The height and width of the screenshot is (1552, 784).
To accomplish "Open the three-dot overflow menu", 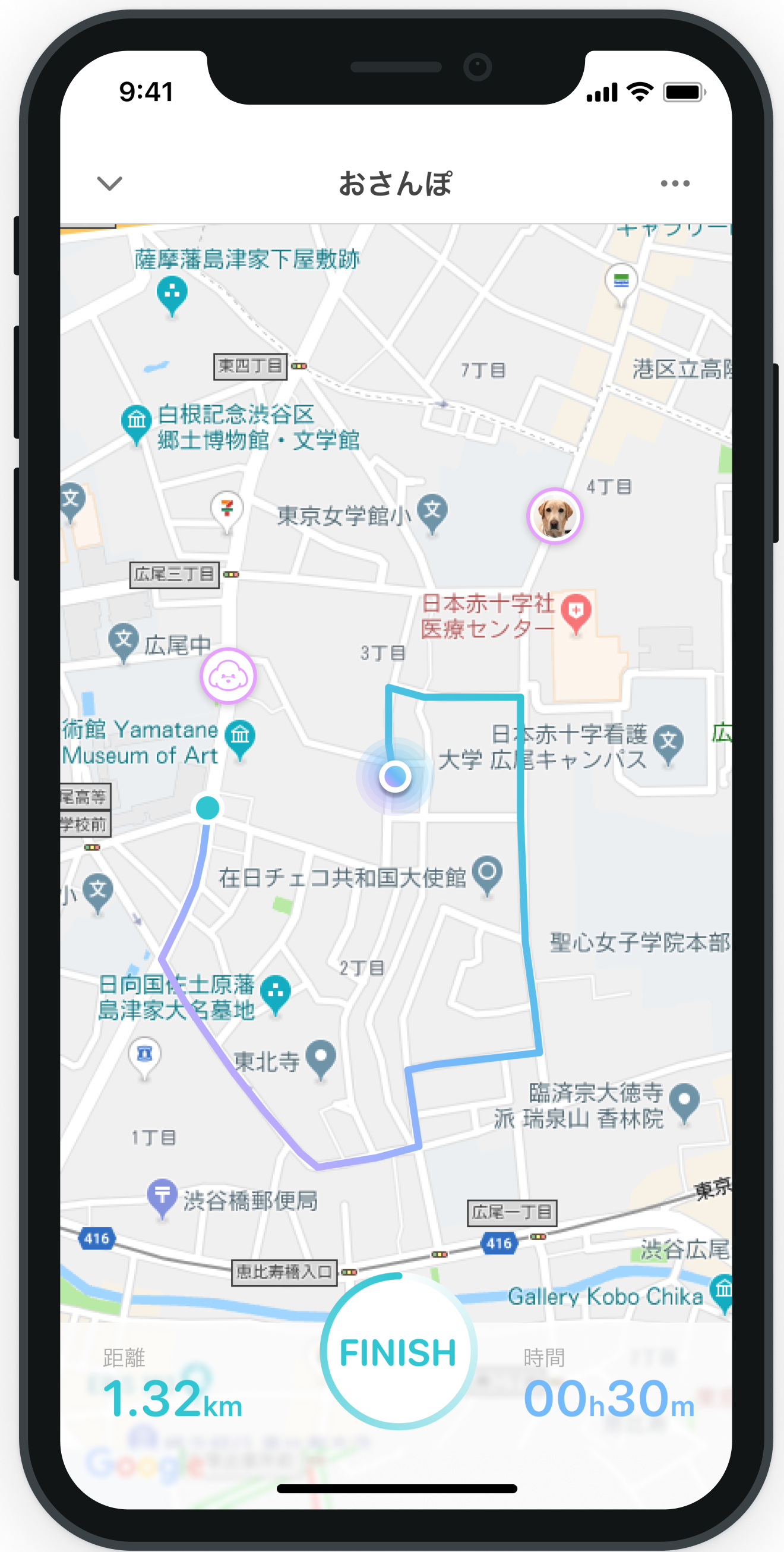I will [674, 183].
